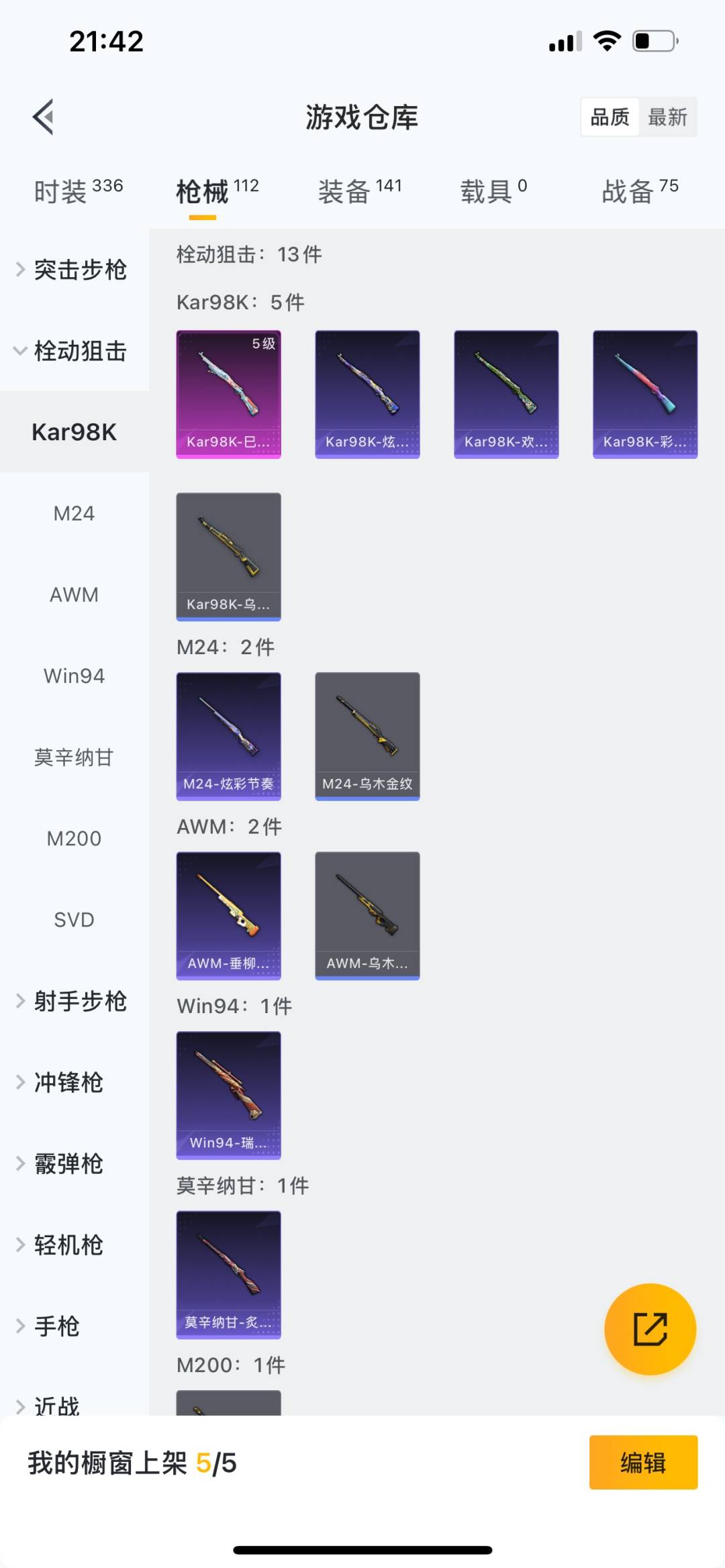Switch to the 时装 tab
725x1568 pixels.
pos(78,191)
